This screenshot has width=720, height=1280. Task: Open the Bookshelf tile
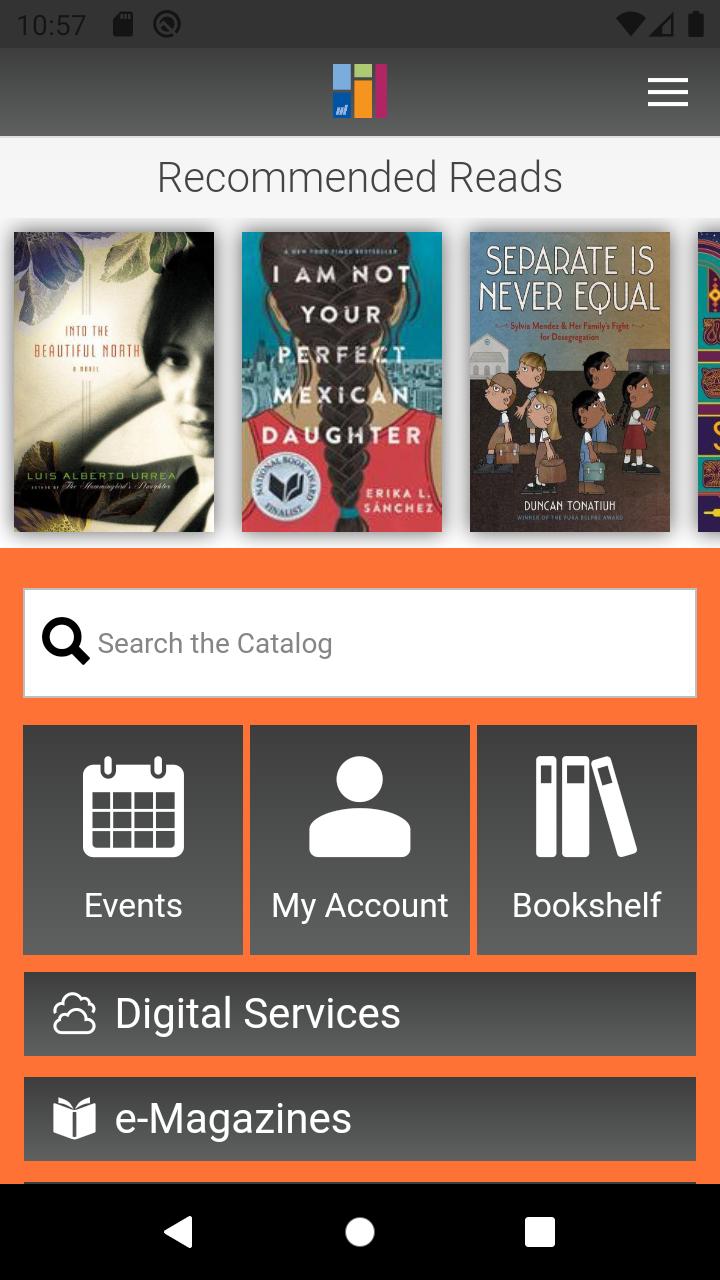[587, 840]
